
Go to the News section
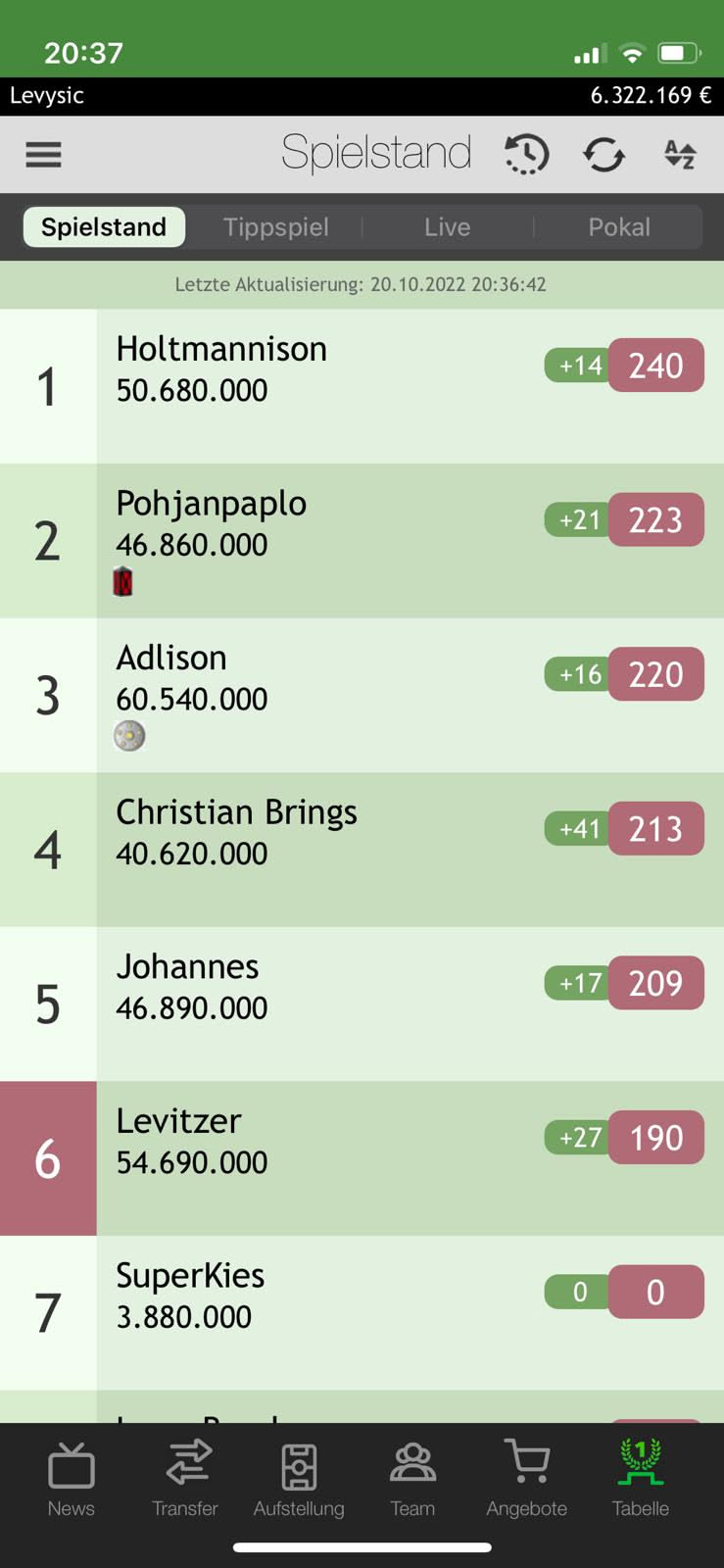coord(71,1480)
